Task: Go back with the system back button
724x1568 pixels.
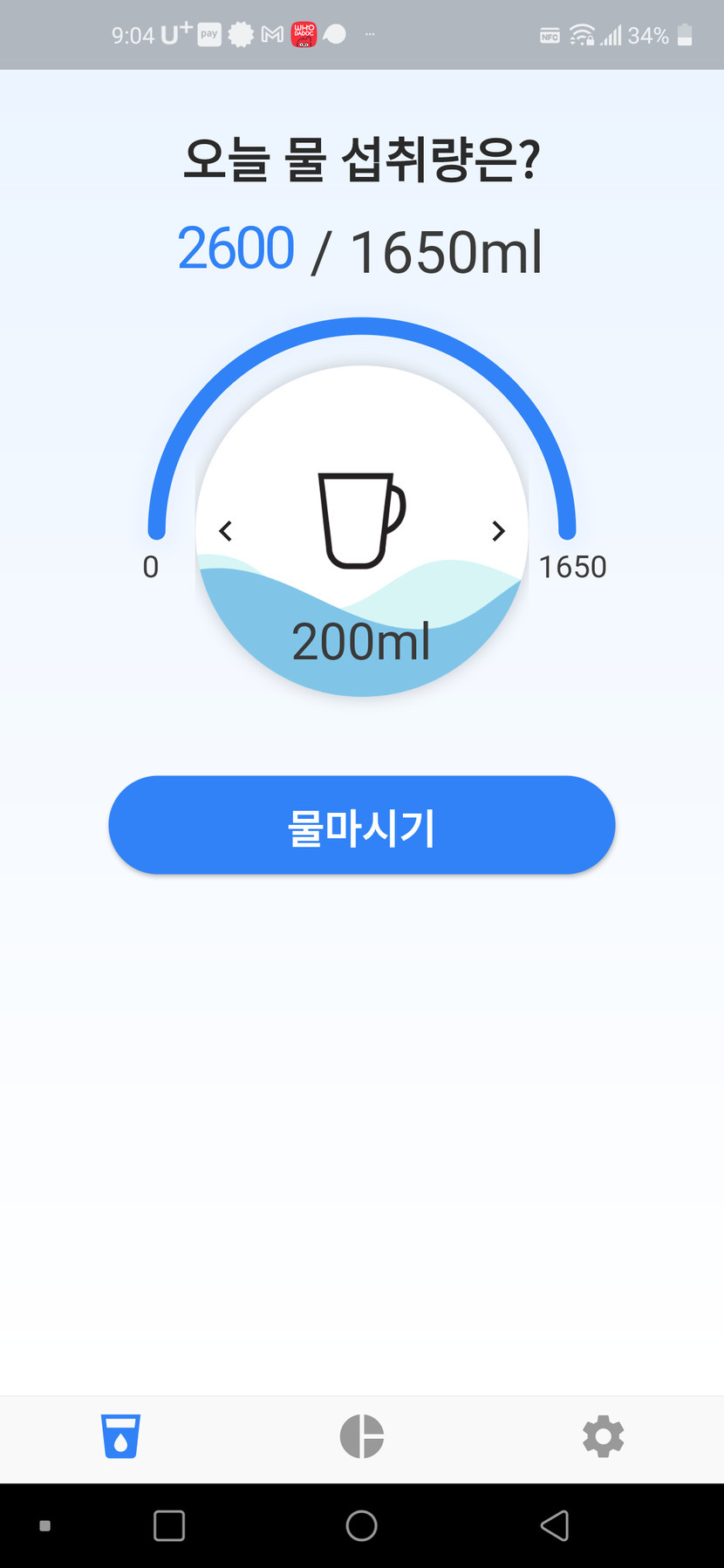Action: tap(555, 1525)
